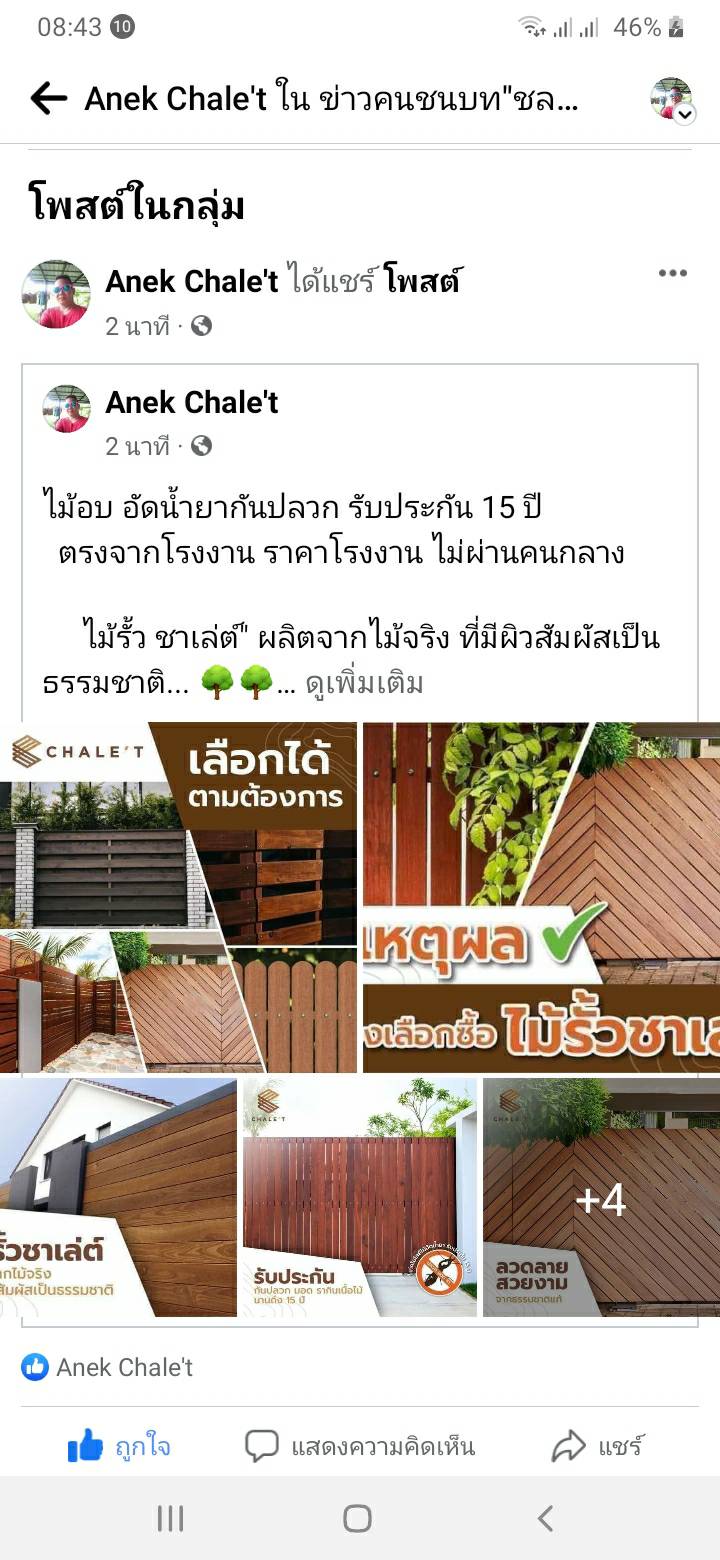View who reacted: Anek Chale't like row
This screenshot has height=1560, width=720.
108,1367
